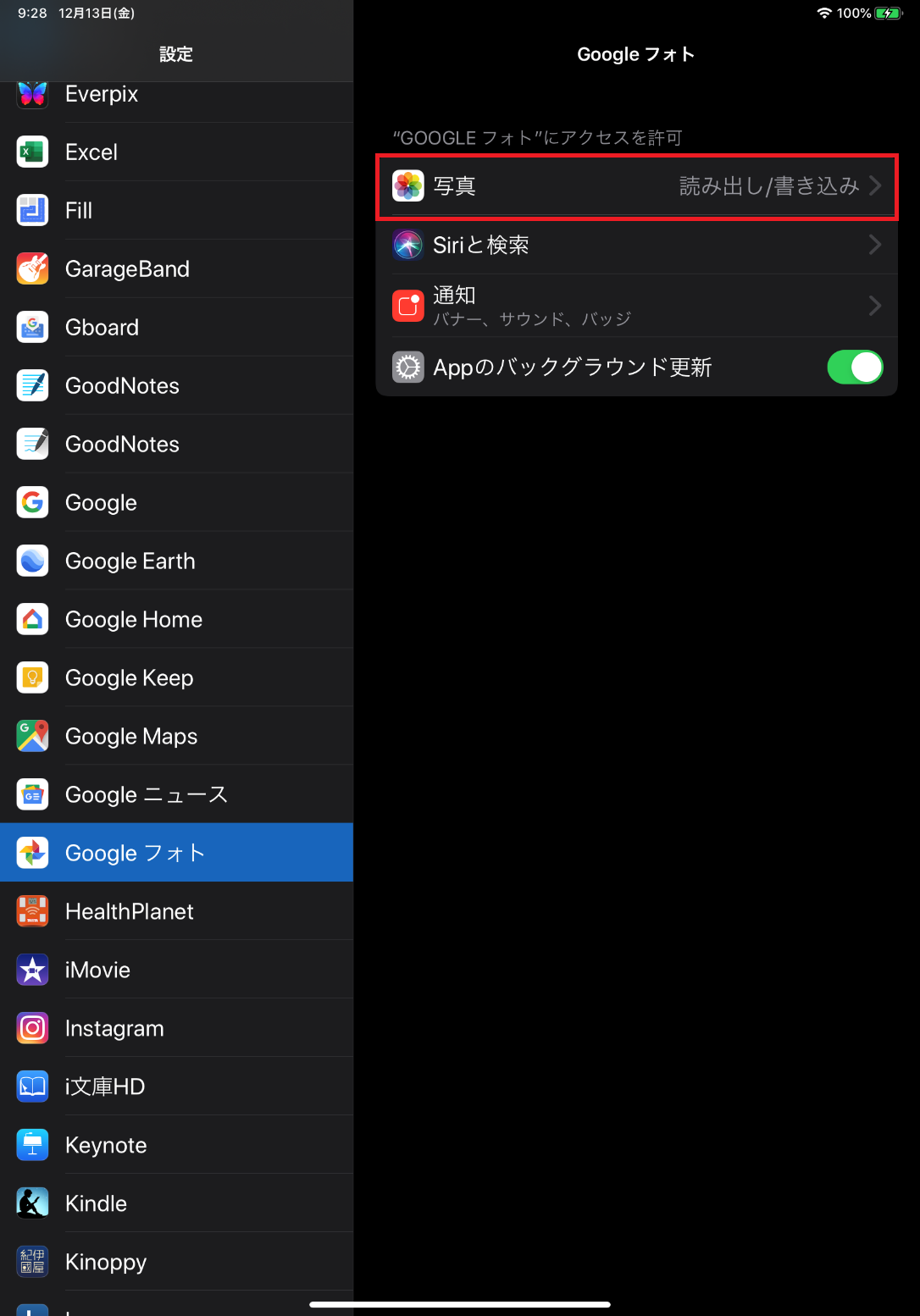Open Excel settings in the sidebar
This screenshot has height=1316, width=920.
pyautogui.click(x=176, y=152)
